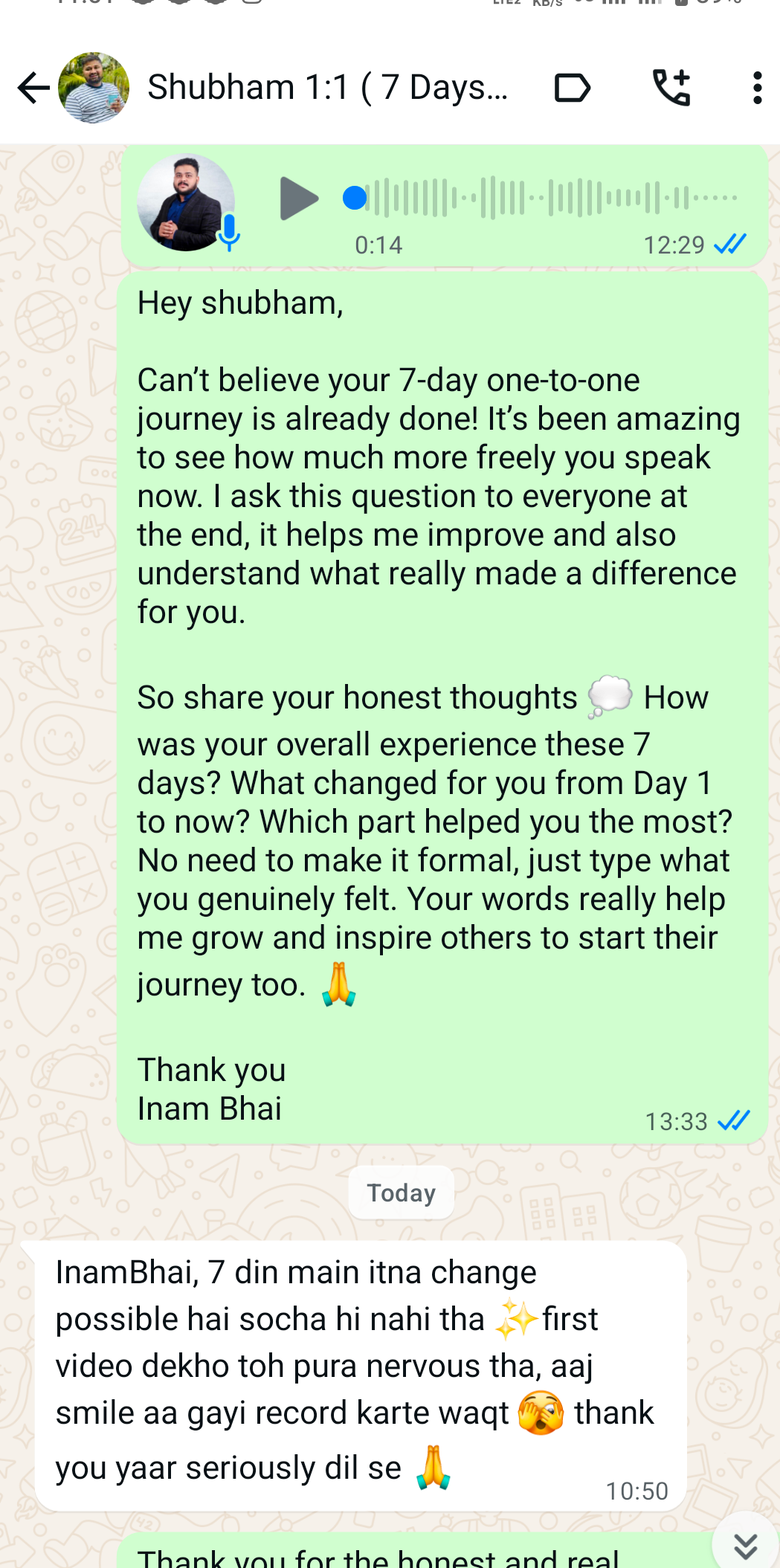
Task: Open contact info from the chat title
Action: [327, 88]
